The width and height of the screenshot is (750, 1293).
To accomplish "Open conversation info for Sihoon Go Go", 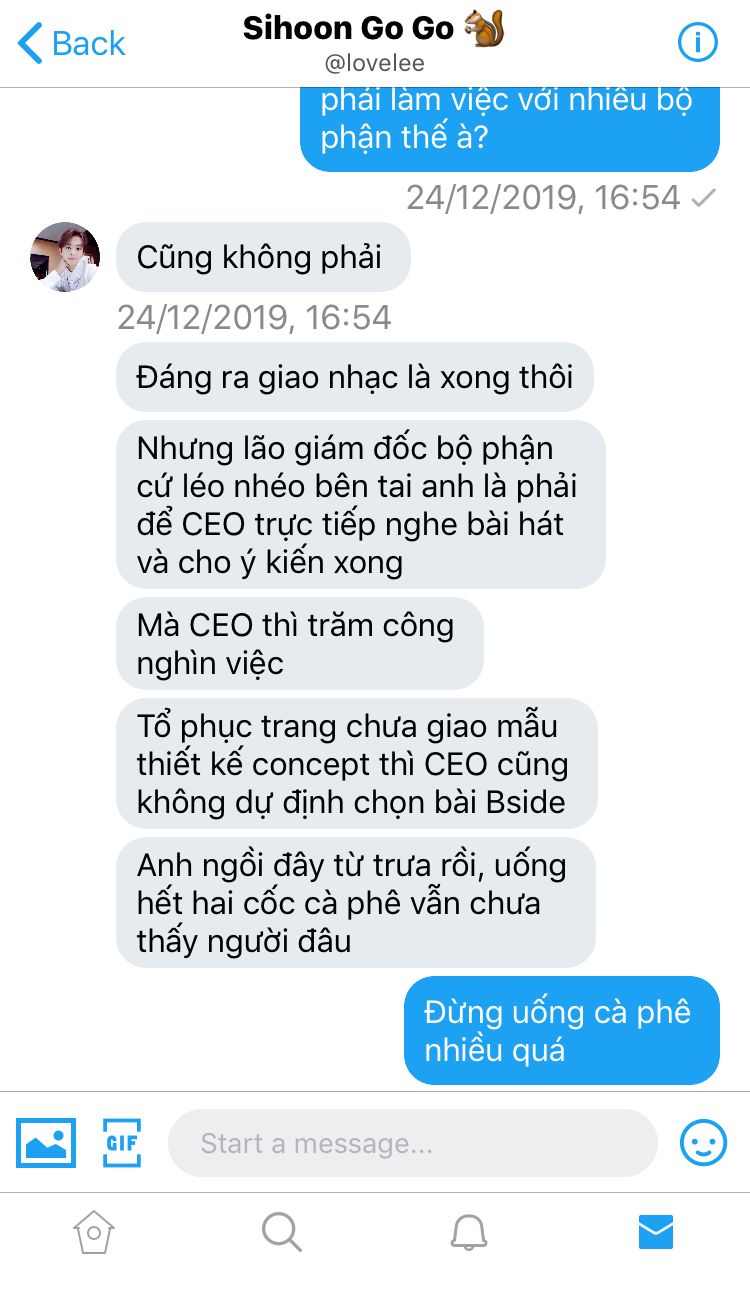I will click(698, 42).
